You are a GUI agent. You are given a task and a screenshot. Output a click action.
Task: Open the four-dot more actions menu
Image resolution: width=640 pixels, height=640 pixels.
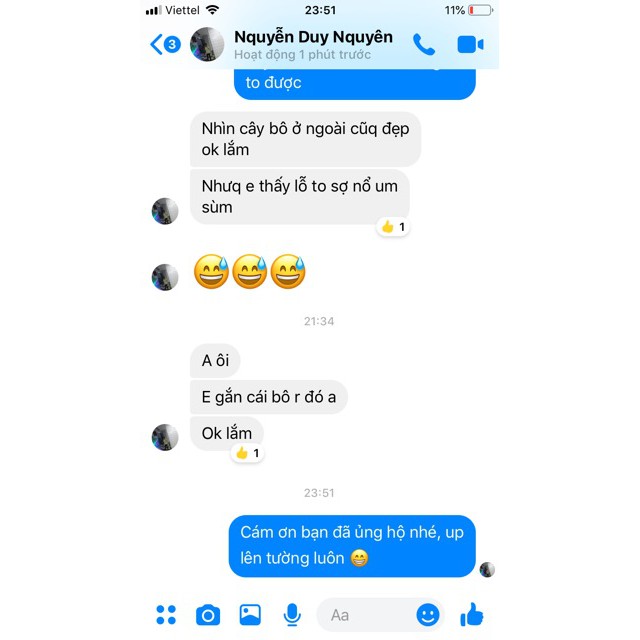click(166, 615)
